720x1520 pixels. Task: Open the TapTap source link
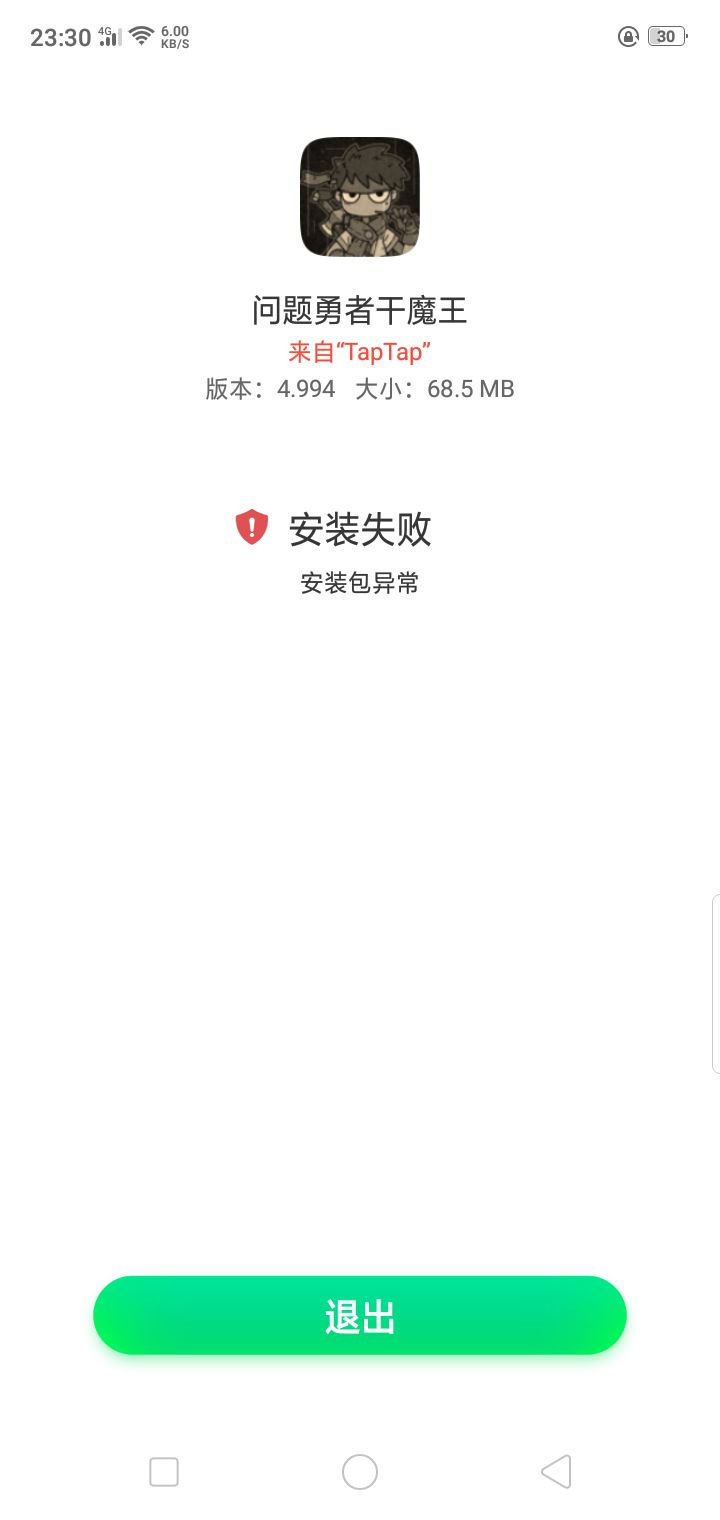click(360, 351)
